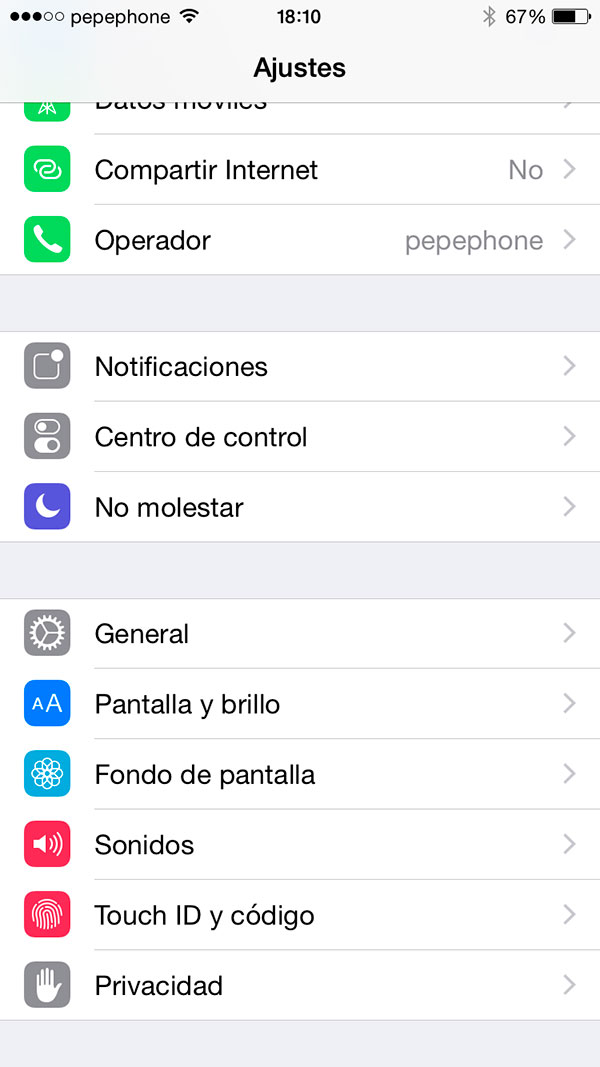Open Notificaciones settings
600x1067 pixels.
[x=300, y=366]
